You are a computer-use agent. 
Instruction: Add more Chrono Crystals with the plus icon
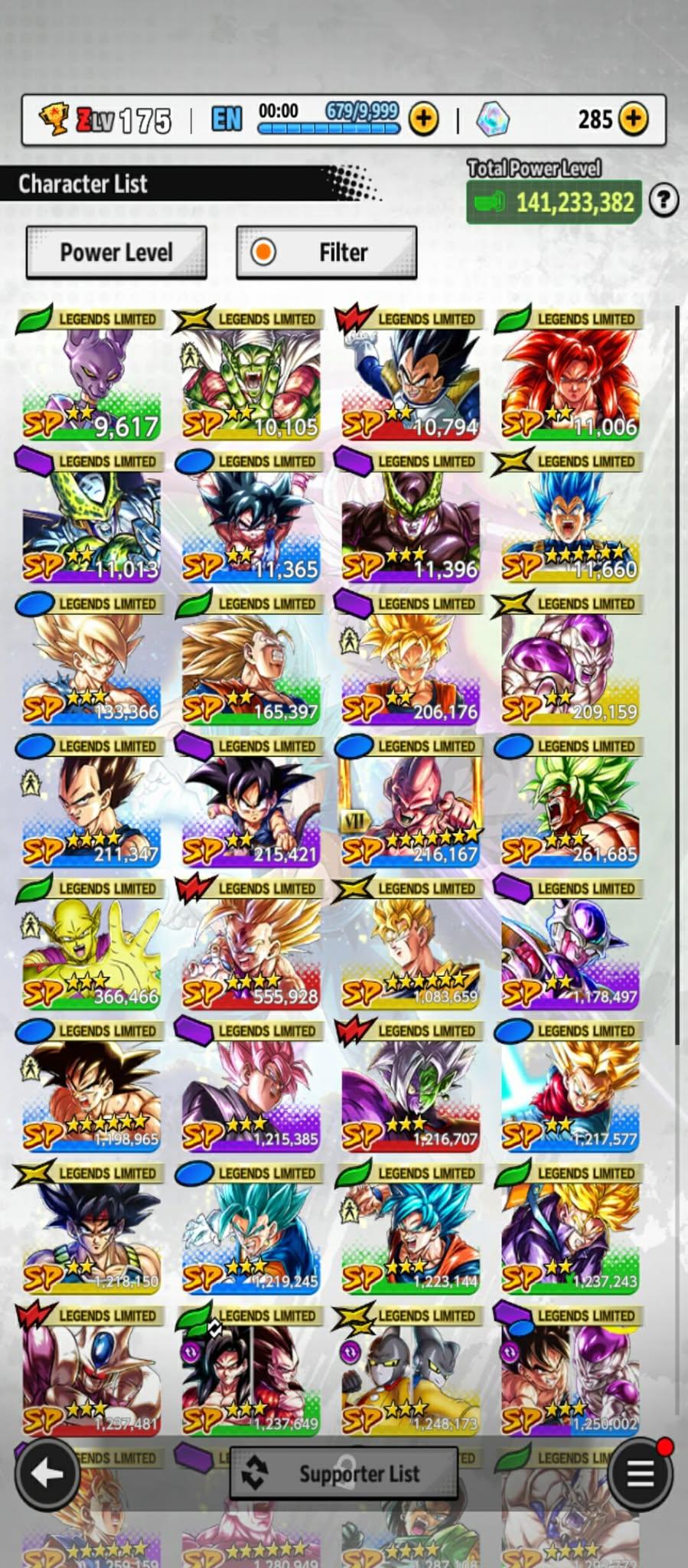(634, 119)
